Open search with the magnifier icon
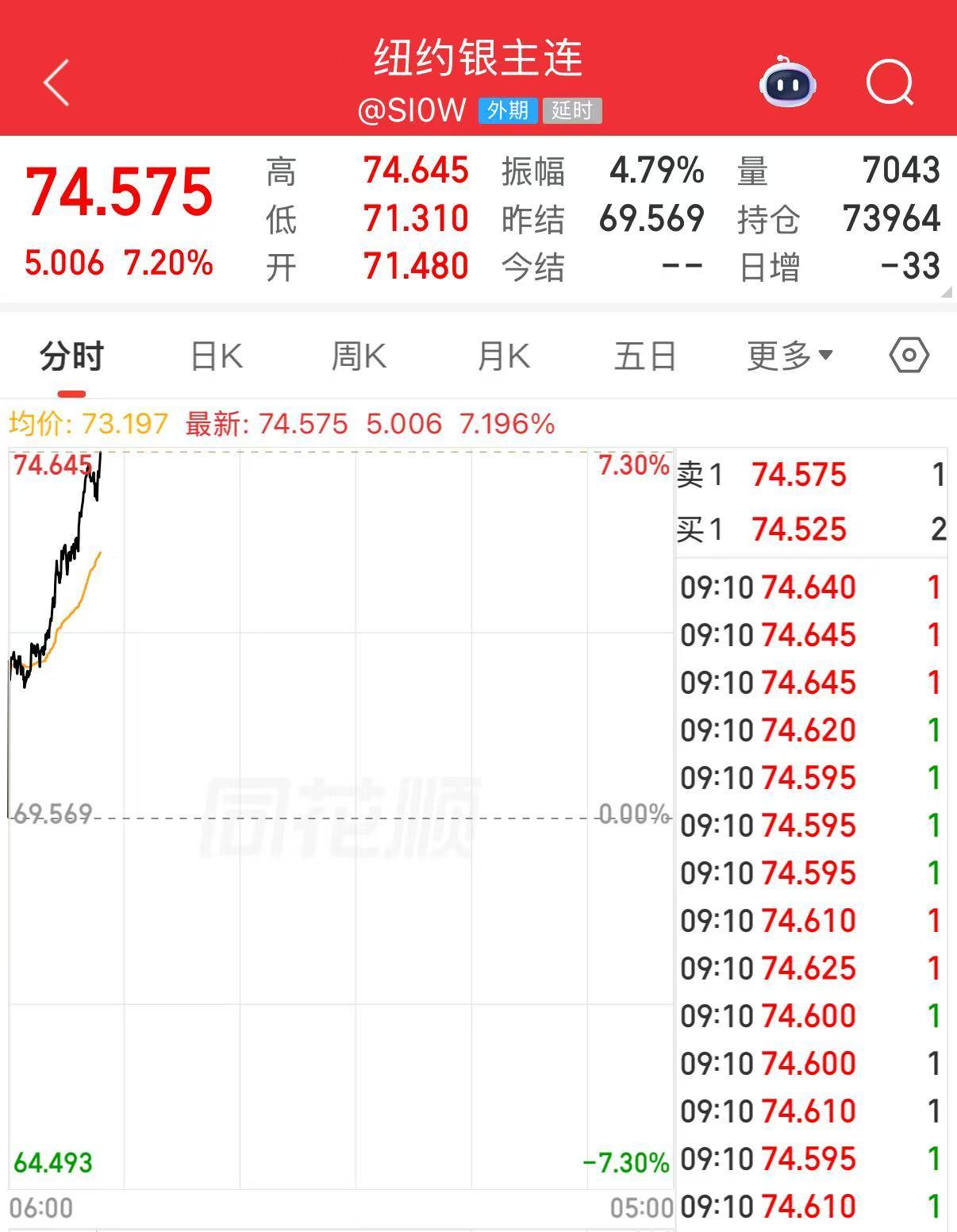The width and height of the screenshot is (957, 1232). (890, 83)
